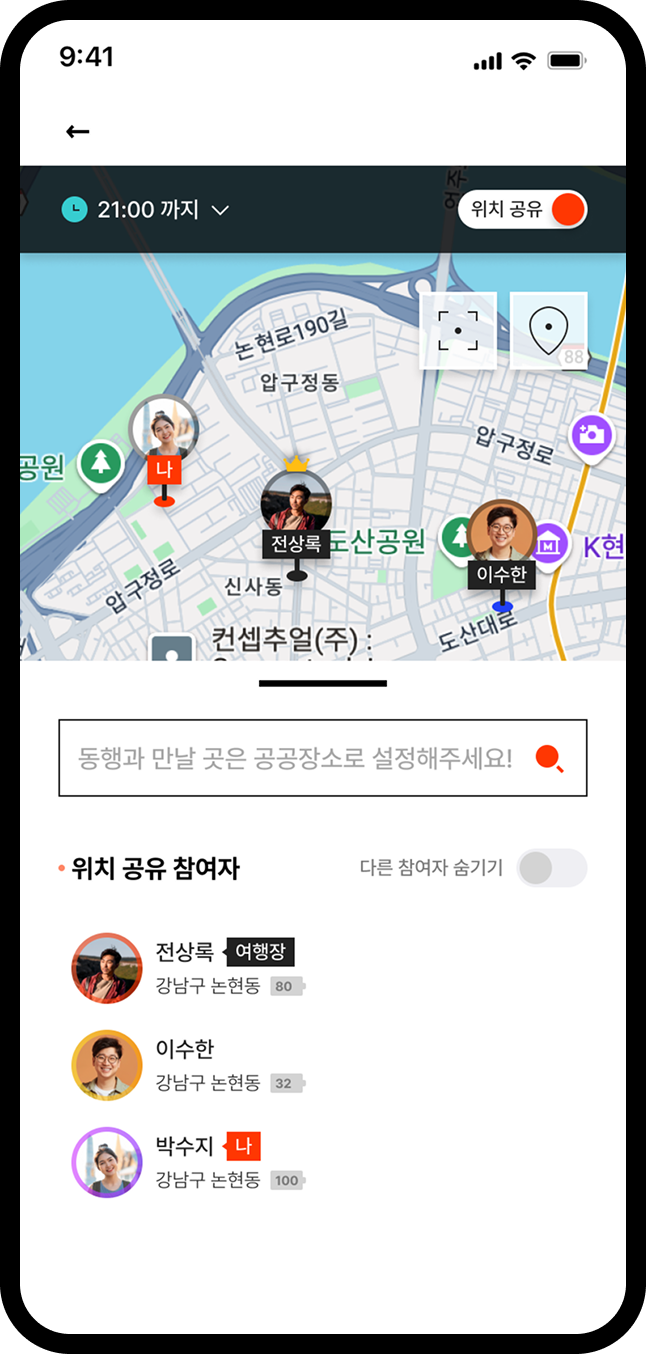Viewport: 646px width, 1354px height.
Task: Open the purple camera pin on the map
Action: point(592,434)
